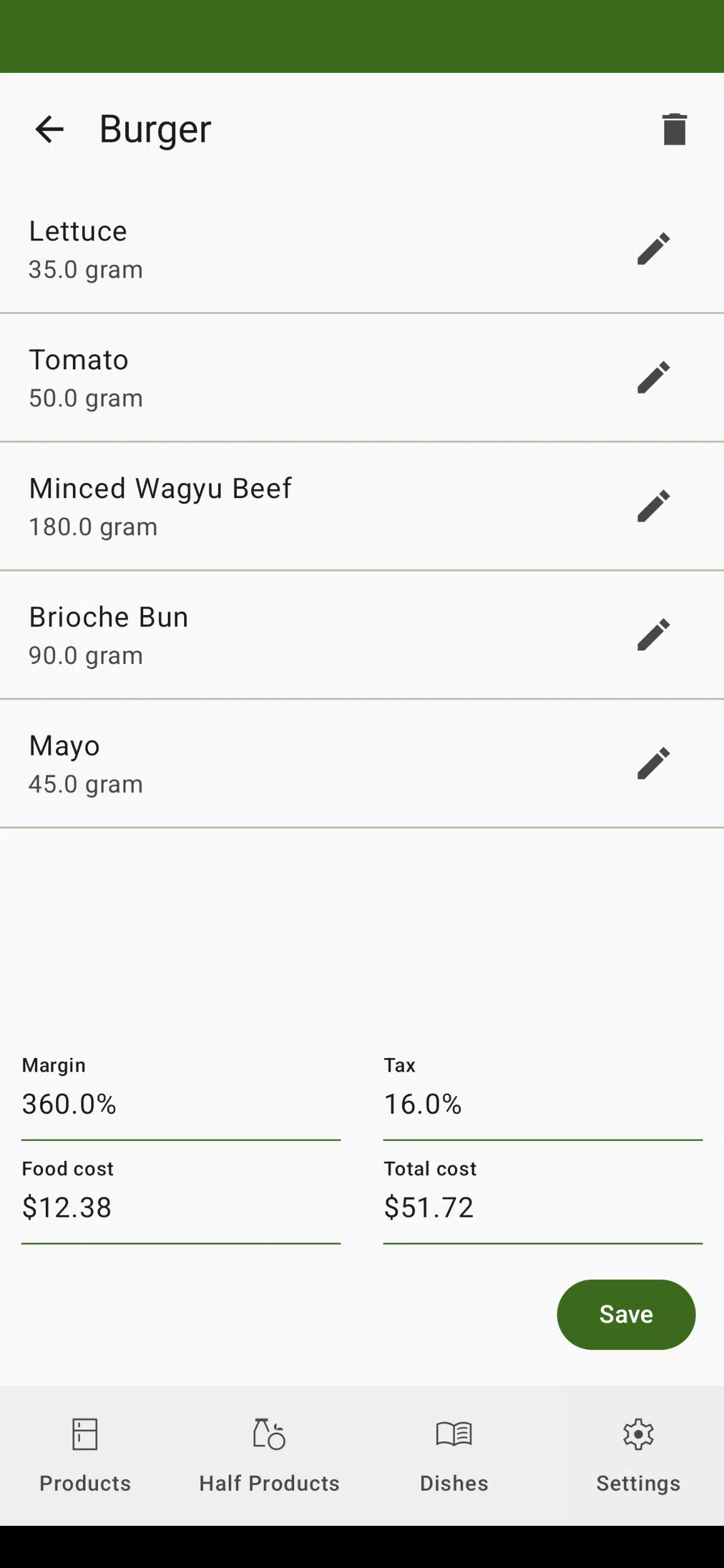The image size is (724, 1568).
Task: Edit the Brioche Bun ingredient
Action: (654, 635)
